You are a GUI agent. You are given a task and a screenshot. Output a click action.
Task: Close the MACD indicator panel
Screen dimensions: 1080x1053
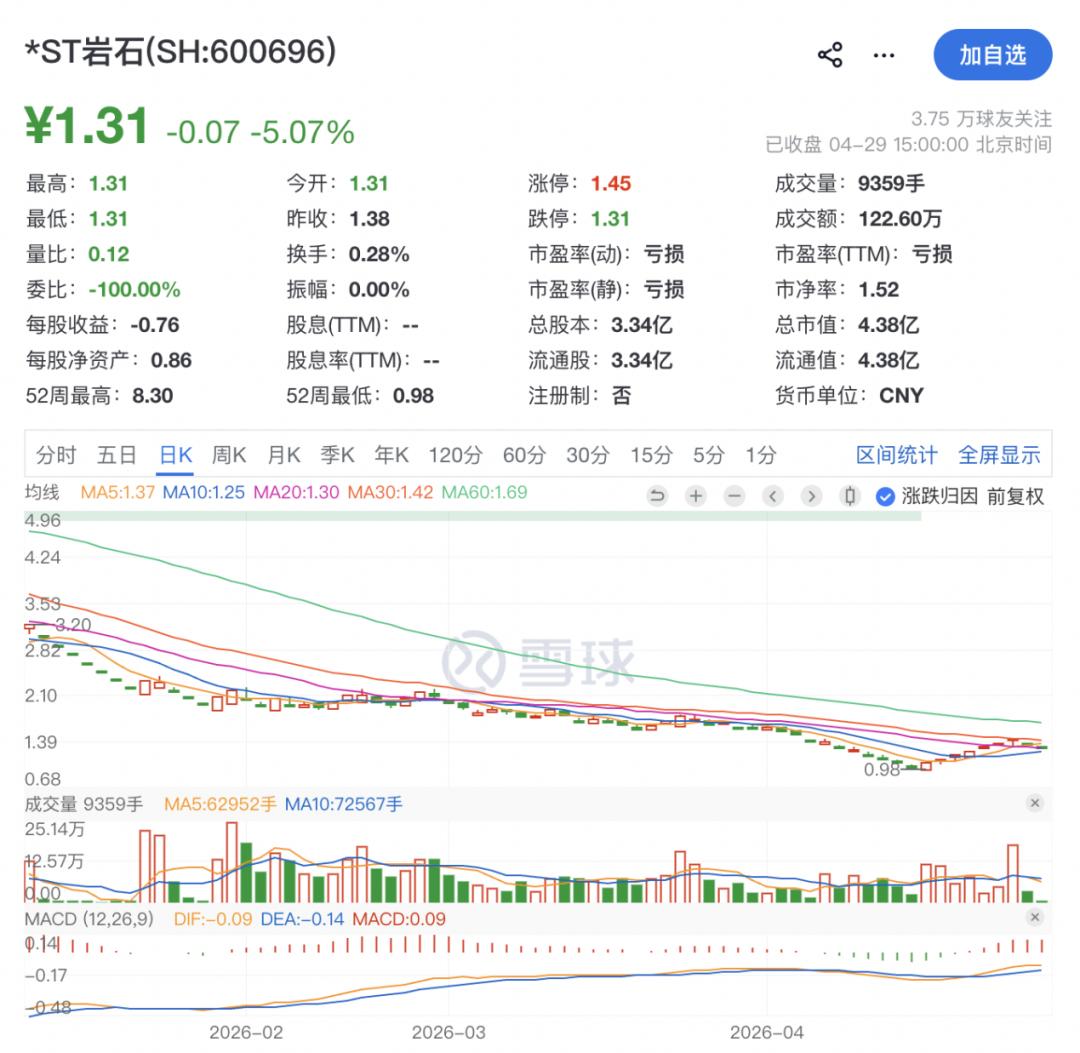pos(1035,918)
